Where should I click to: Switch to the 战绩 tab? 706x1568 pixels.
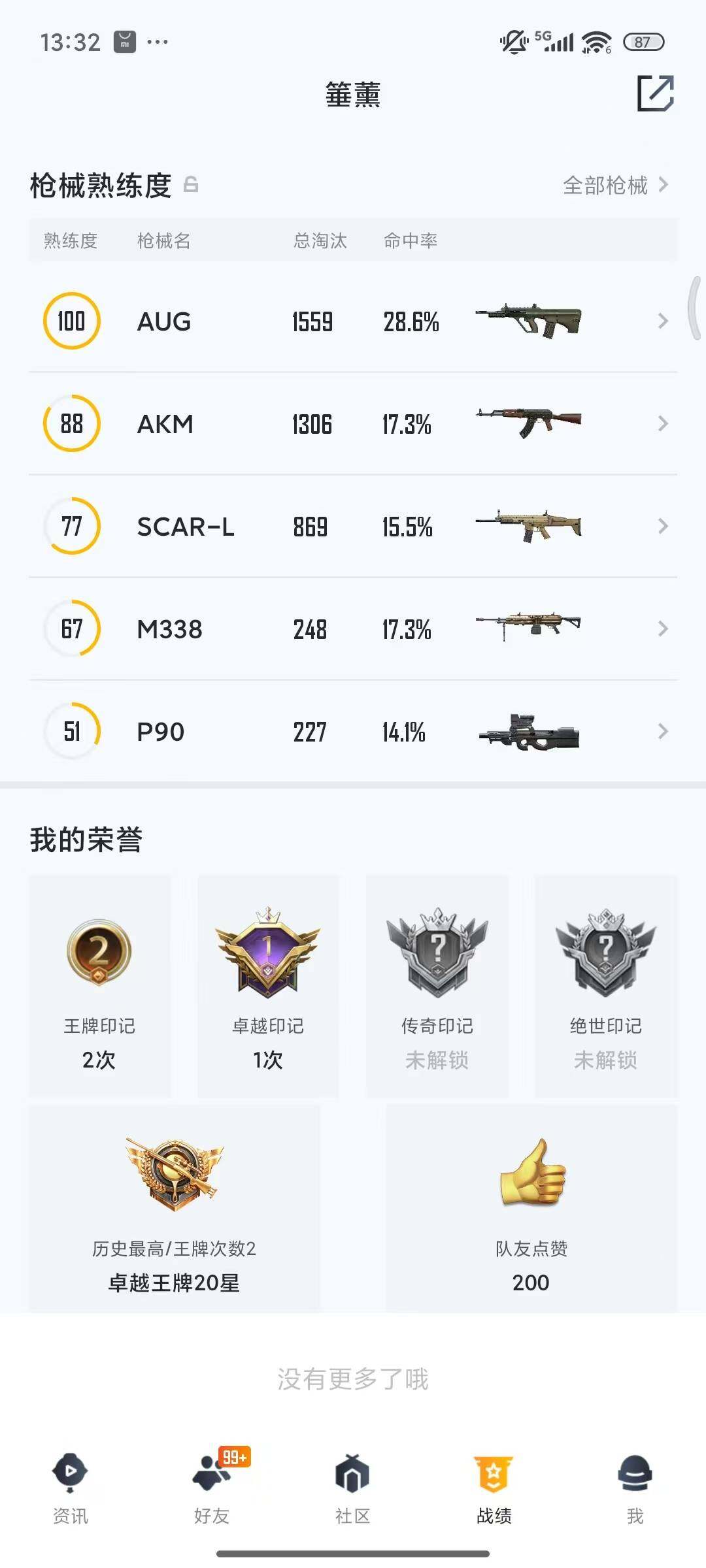(x=494, y=1493)
